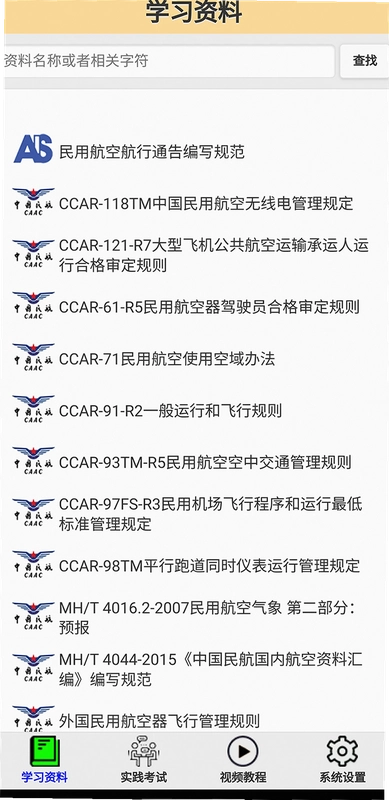Screen dimensions: 389x800
Task: Go to the 系统设置 tab
Action: [x=343, y=760]
